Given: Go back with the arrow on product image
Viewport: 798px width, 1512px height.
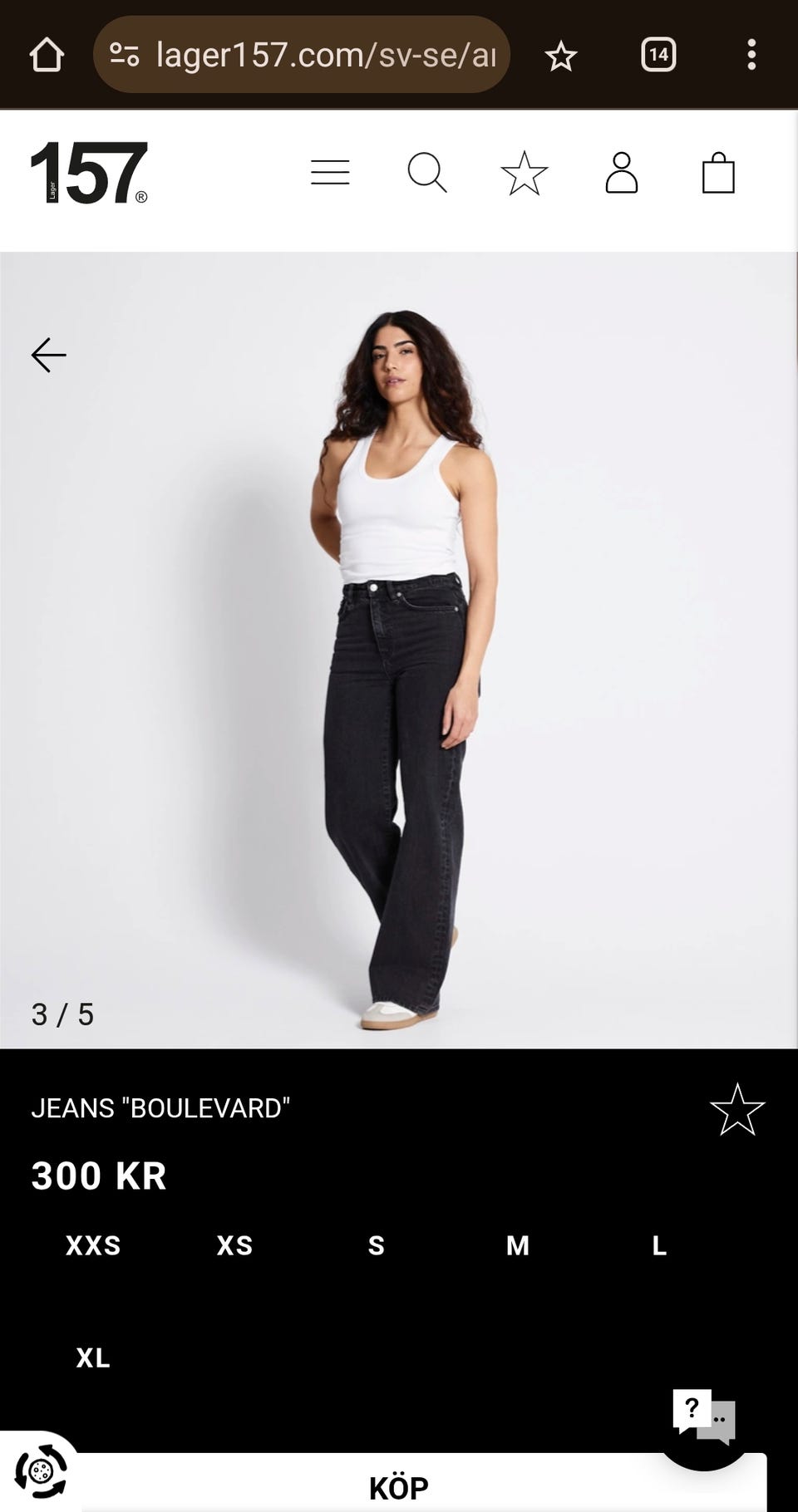Looking at the screenshot, I should tap(48, 356).
